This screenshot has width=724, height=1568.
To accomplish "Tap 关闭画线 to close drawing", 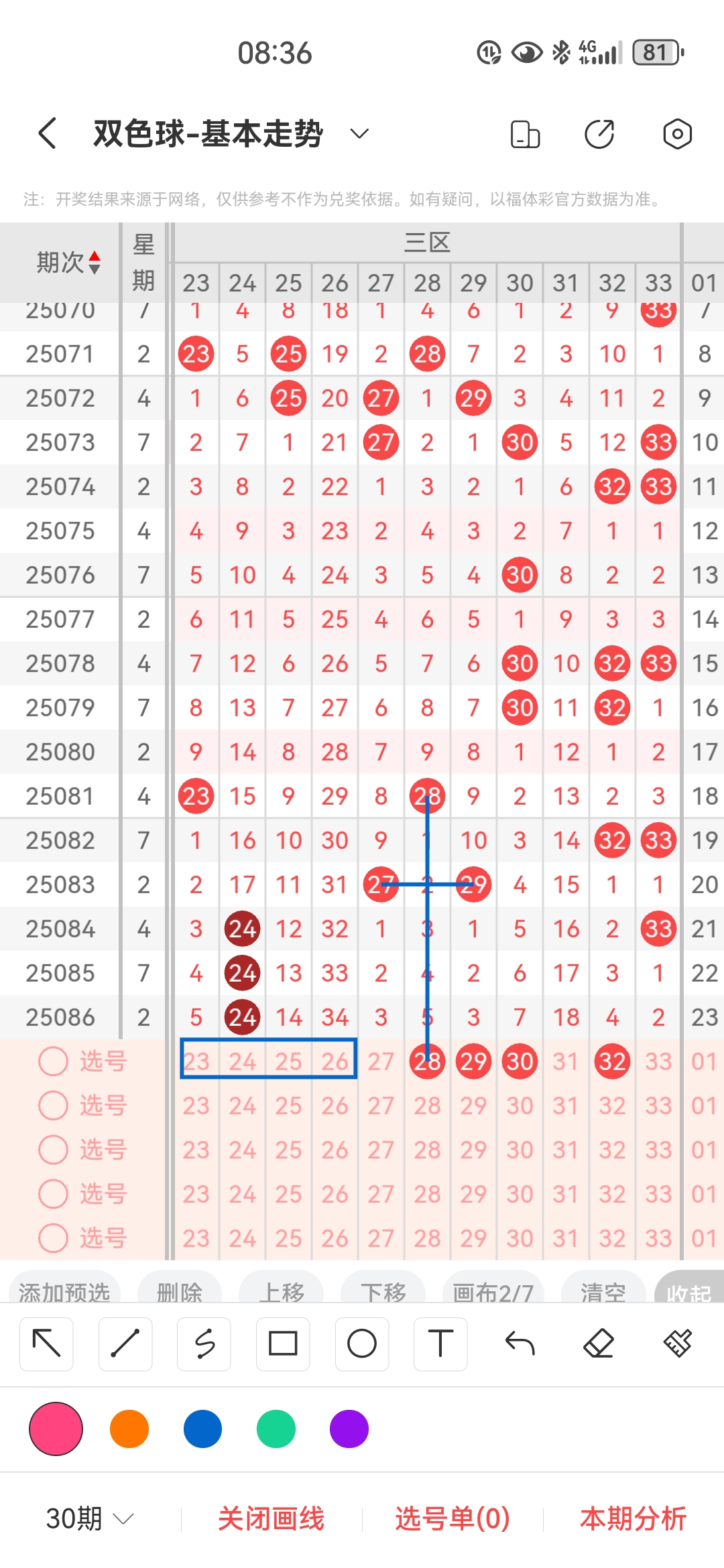I will (271, 1518).
